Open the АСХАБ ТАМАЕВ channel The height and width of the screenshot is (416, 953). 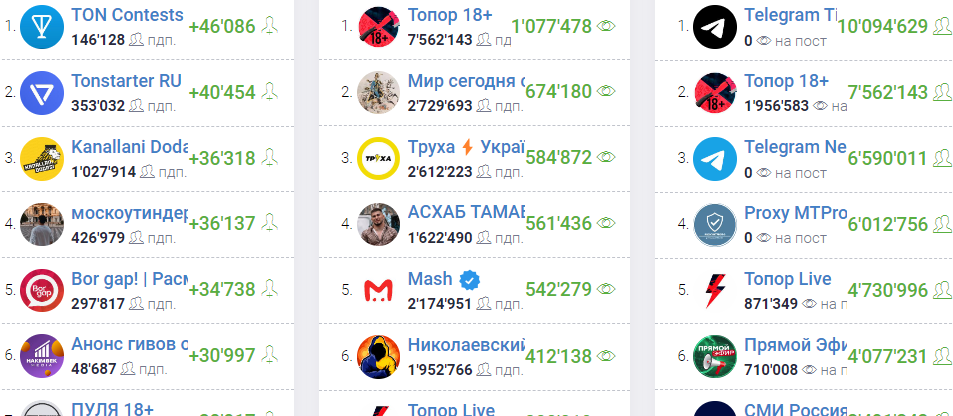coord(466,213)
